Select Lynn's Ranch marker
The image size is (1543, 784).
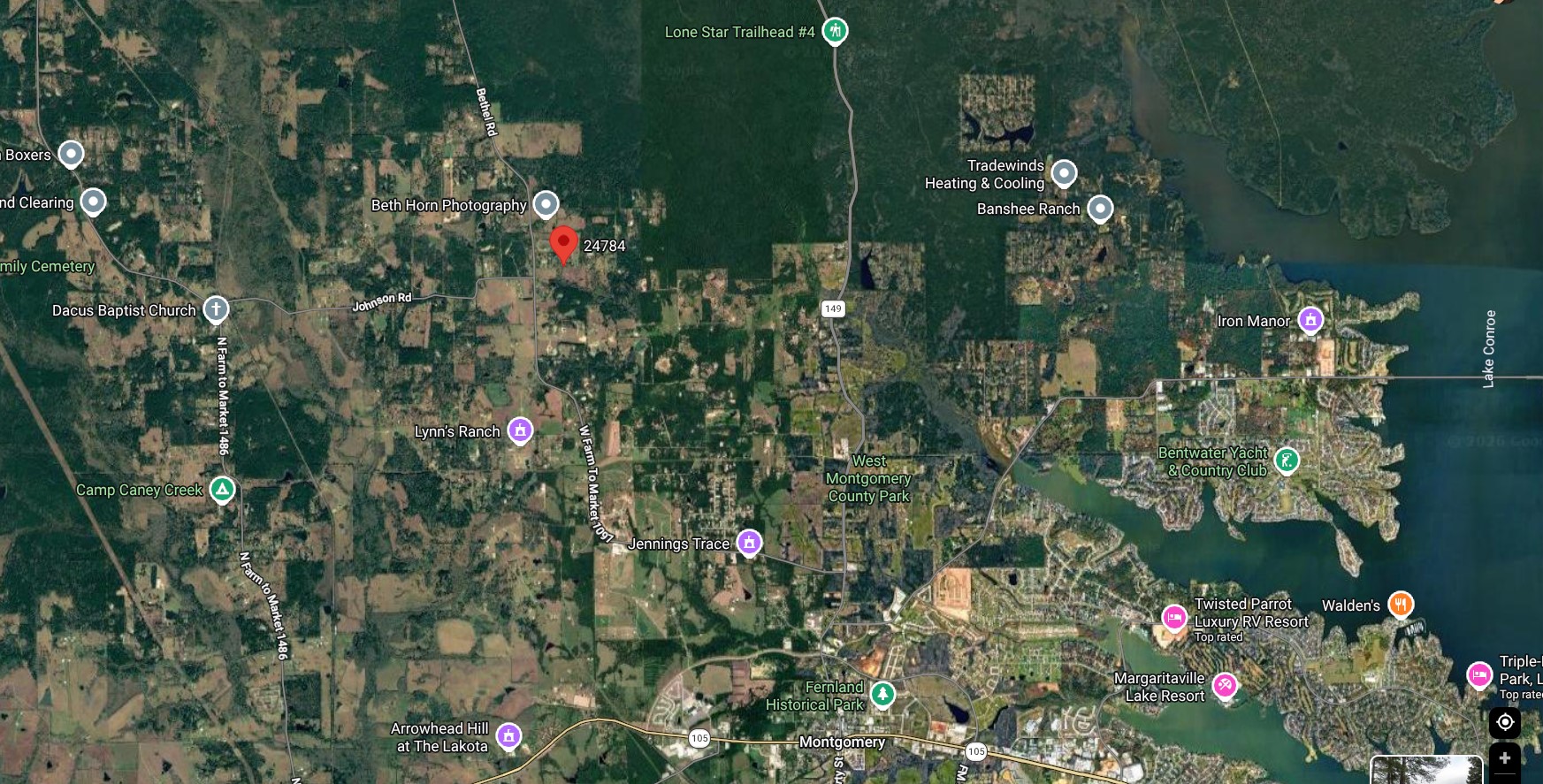[x=520, y=430]
